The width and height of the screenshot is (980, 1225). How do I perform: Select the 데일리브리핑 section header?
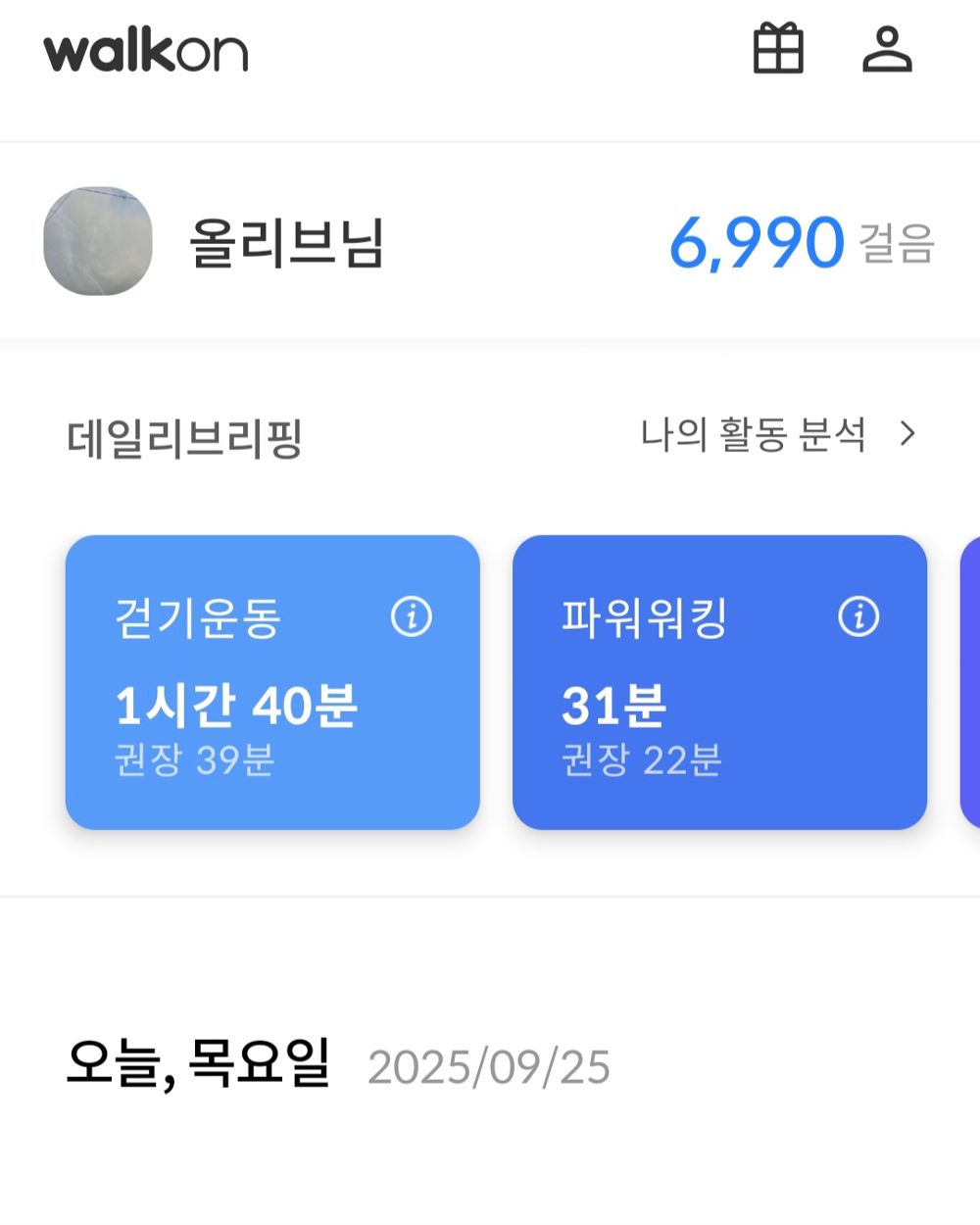click(x=184, y=436)
